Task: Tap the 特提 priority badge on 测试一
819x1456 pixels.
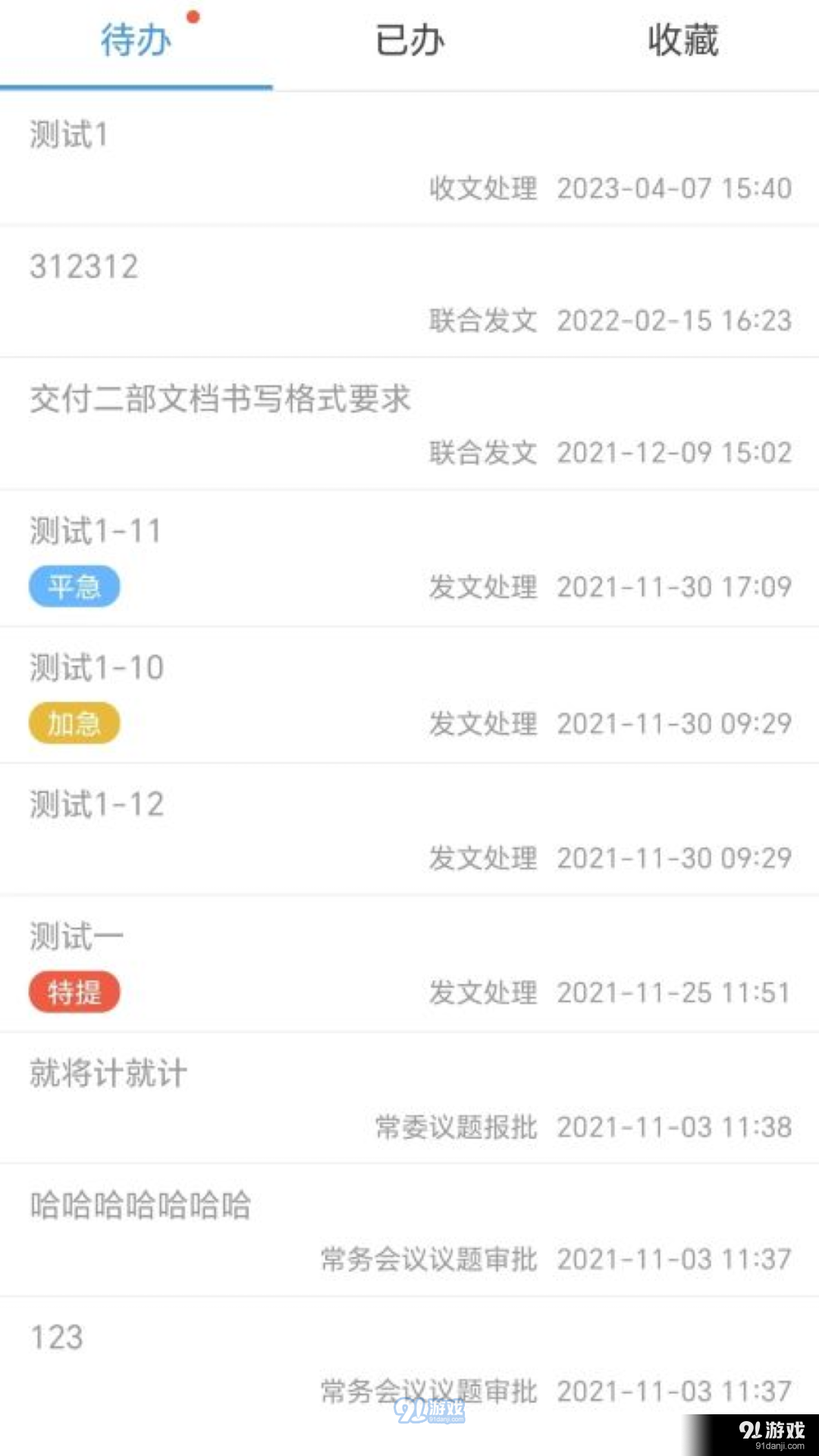Action: (x=74, y=991)
